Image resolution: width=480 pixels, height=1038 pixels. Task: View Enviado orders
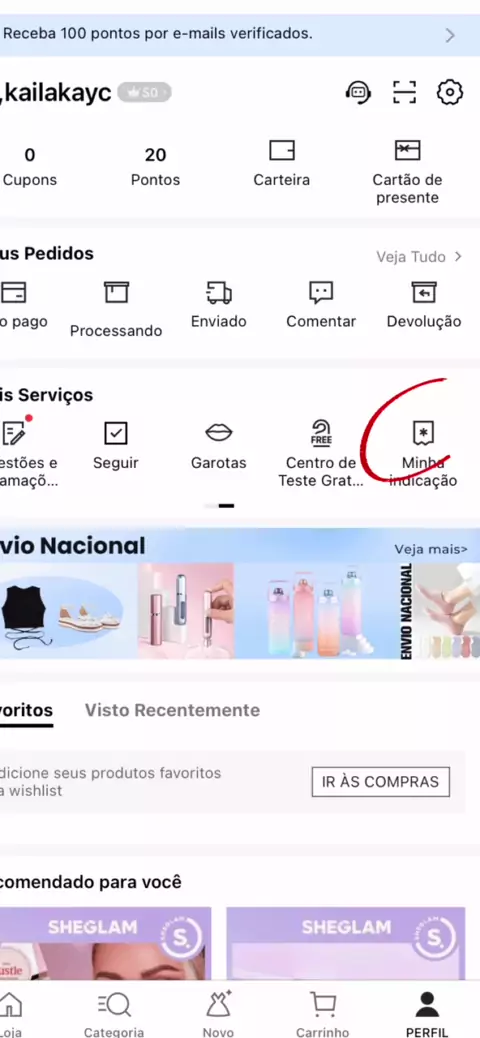point(218,305)
